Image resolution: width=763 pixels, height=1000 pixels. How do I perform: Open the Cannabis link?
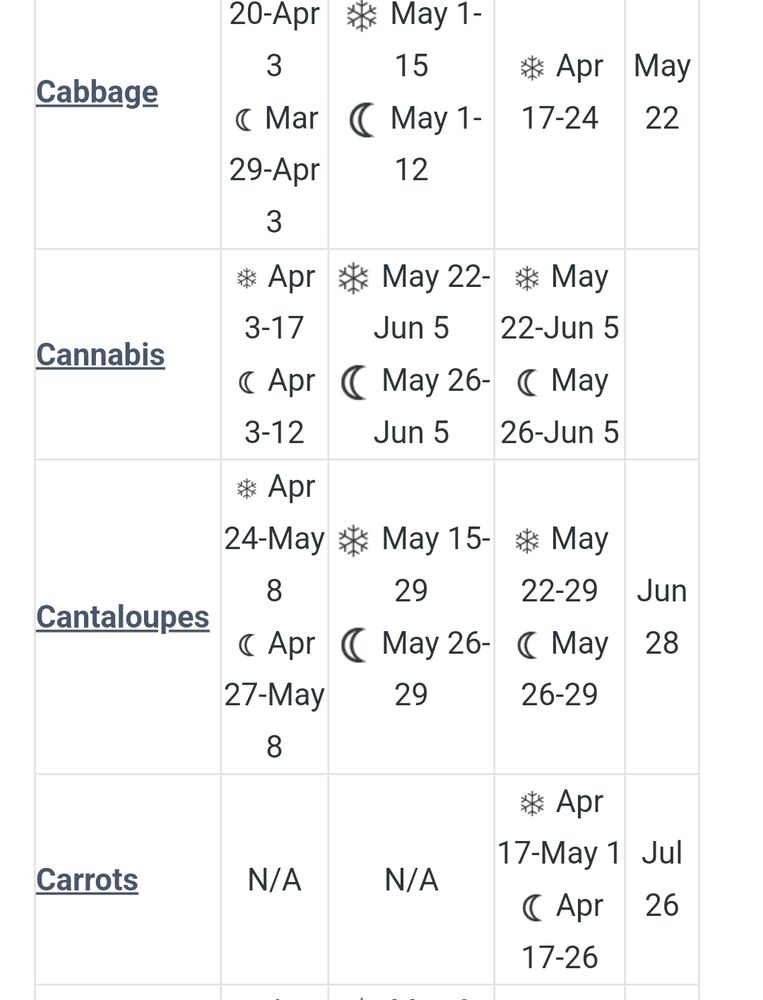(x=100, y=355)
